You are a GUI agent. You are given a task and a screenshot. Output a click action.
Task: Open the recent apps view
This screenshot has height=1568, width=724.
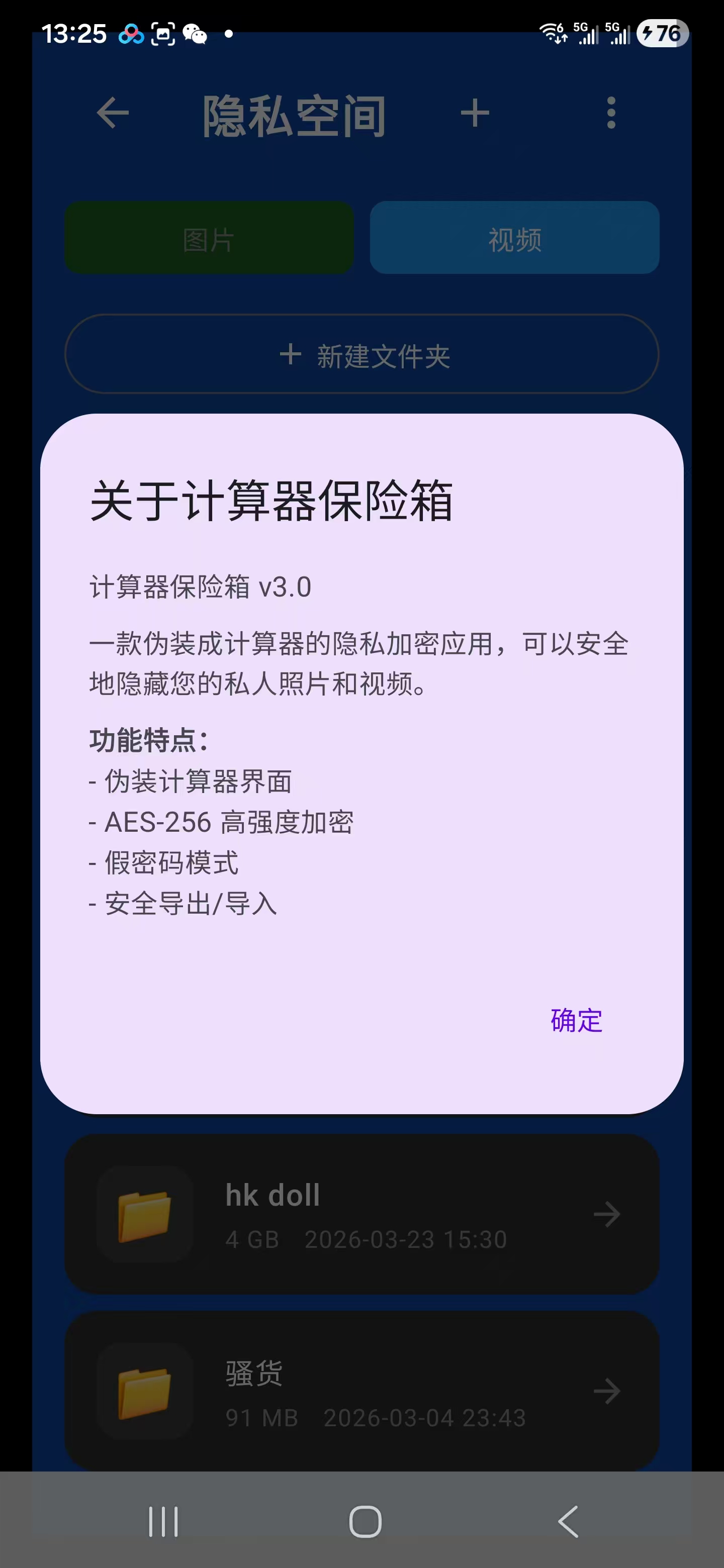point(163,1522)
